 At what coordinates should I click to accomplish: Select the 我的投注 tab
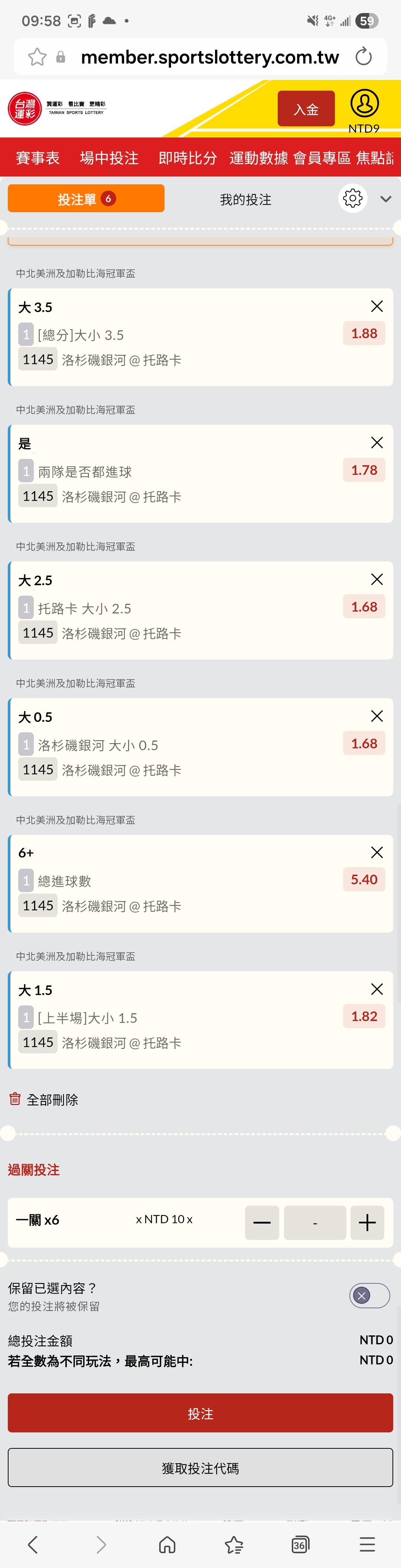coord(246,199)
